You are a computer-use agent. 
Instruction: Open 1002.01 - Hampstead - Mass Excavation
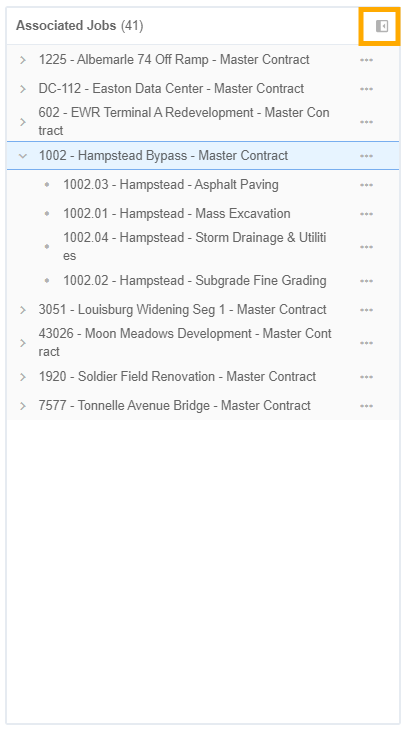[177, 214]
